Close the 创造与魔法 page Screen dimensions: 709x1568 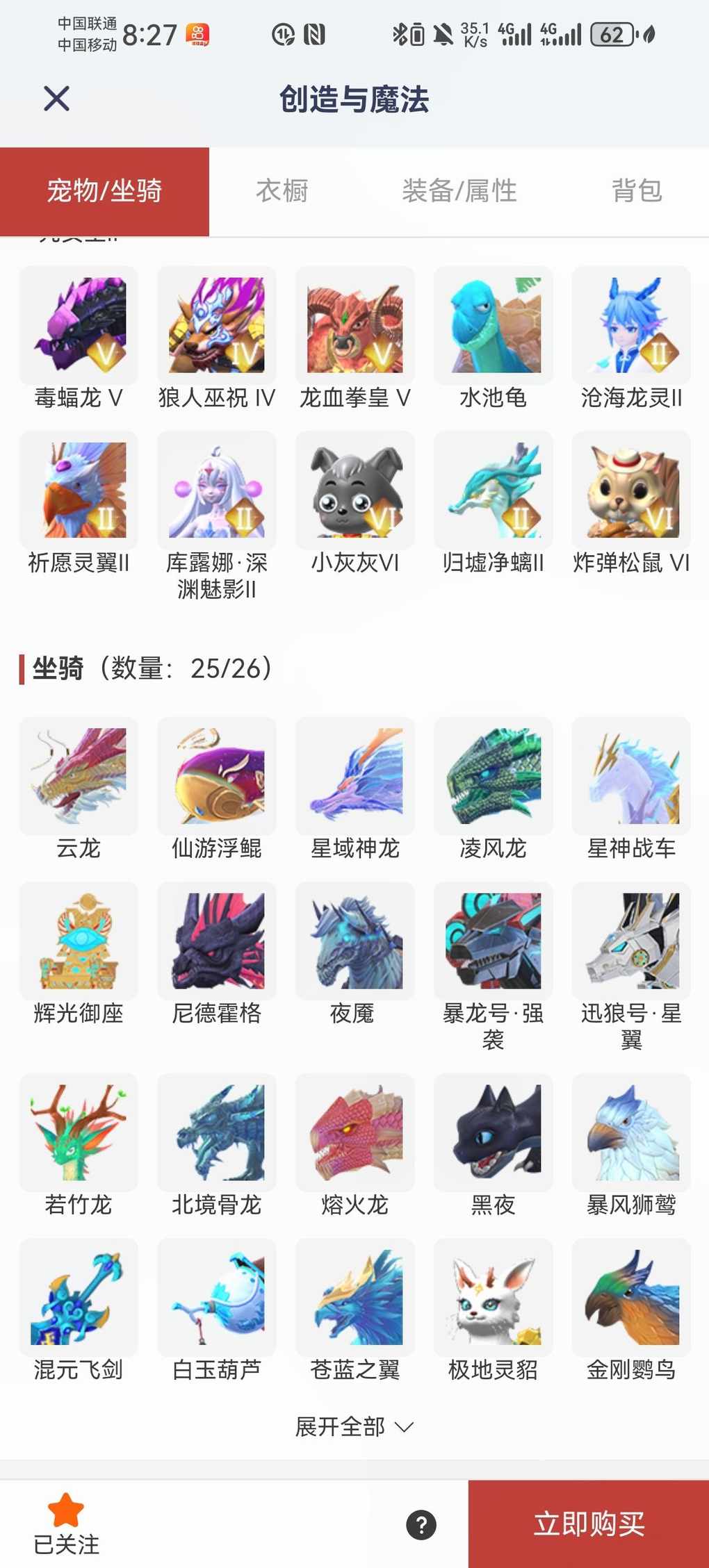click(x=56, y=98)
